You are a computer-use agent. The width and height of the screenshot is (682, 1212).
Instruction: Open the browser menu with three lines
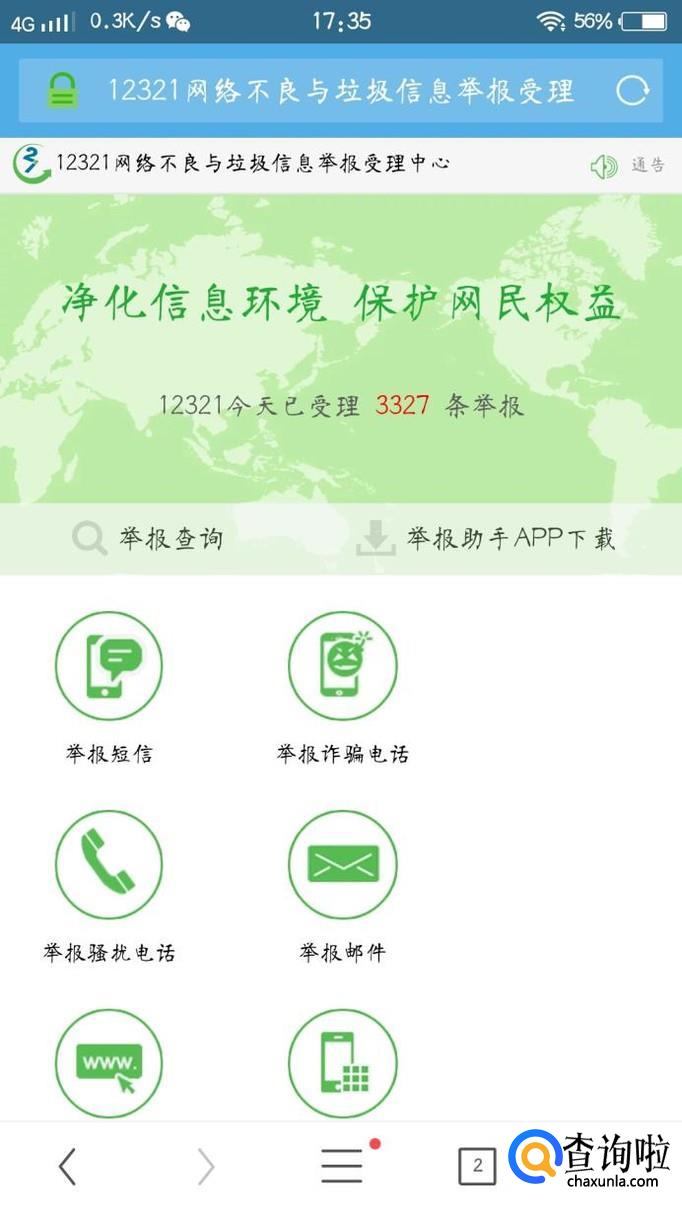point(343,1166)
